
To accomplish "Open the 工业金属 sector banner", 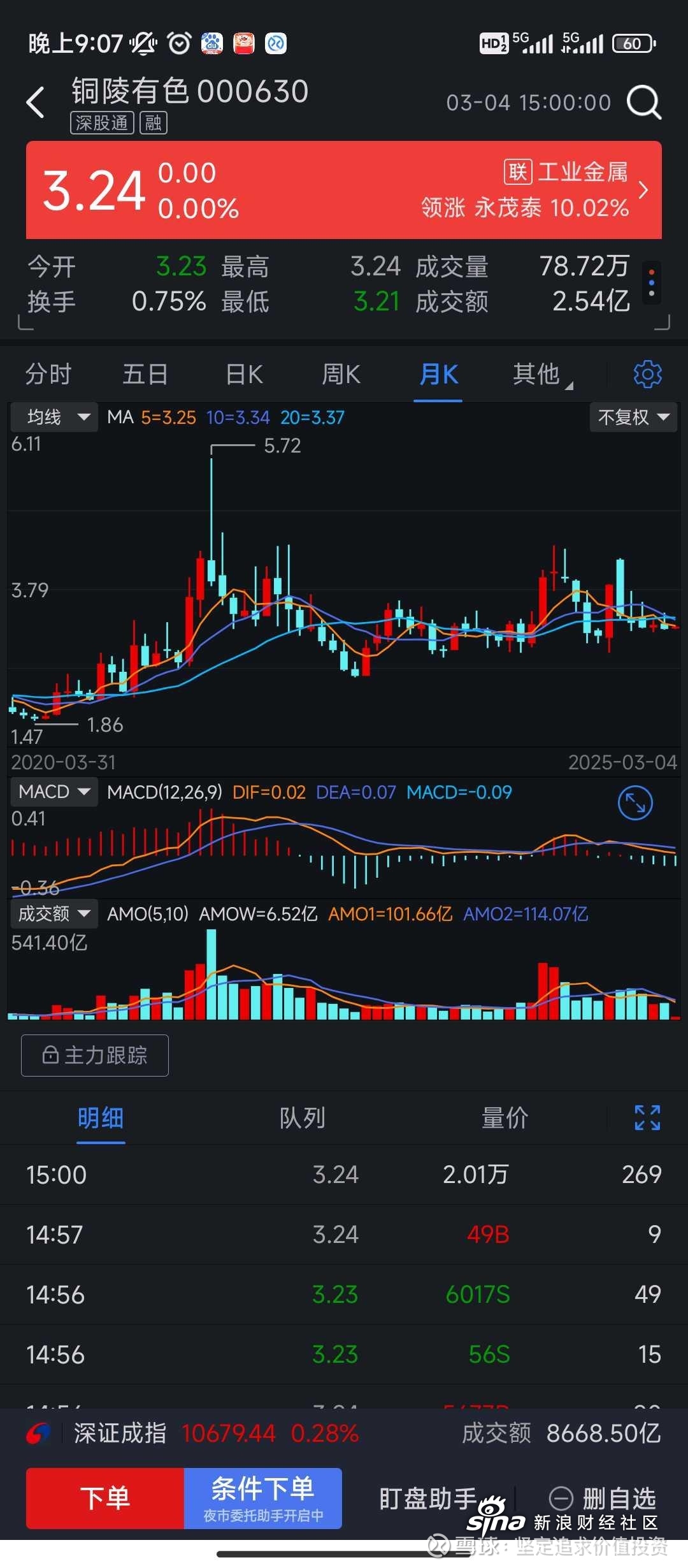I will [573, 189].
